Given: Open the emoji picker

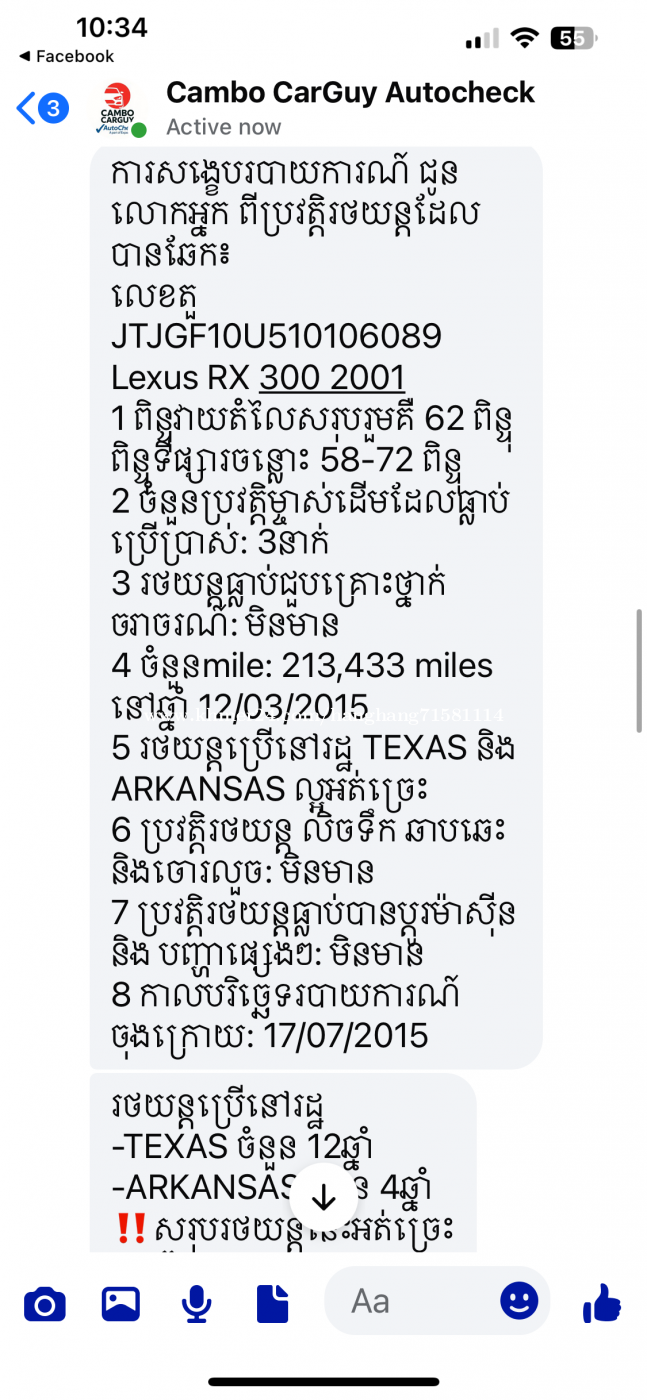Looking at the screenshot, I should pos(519,1301).
